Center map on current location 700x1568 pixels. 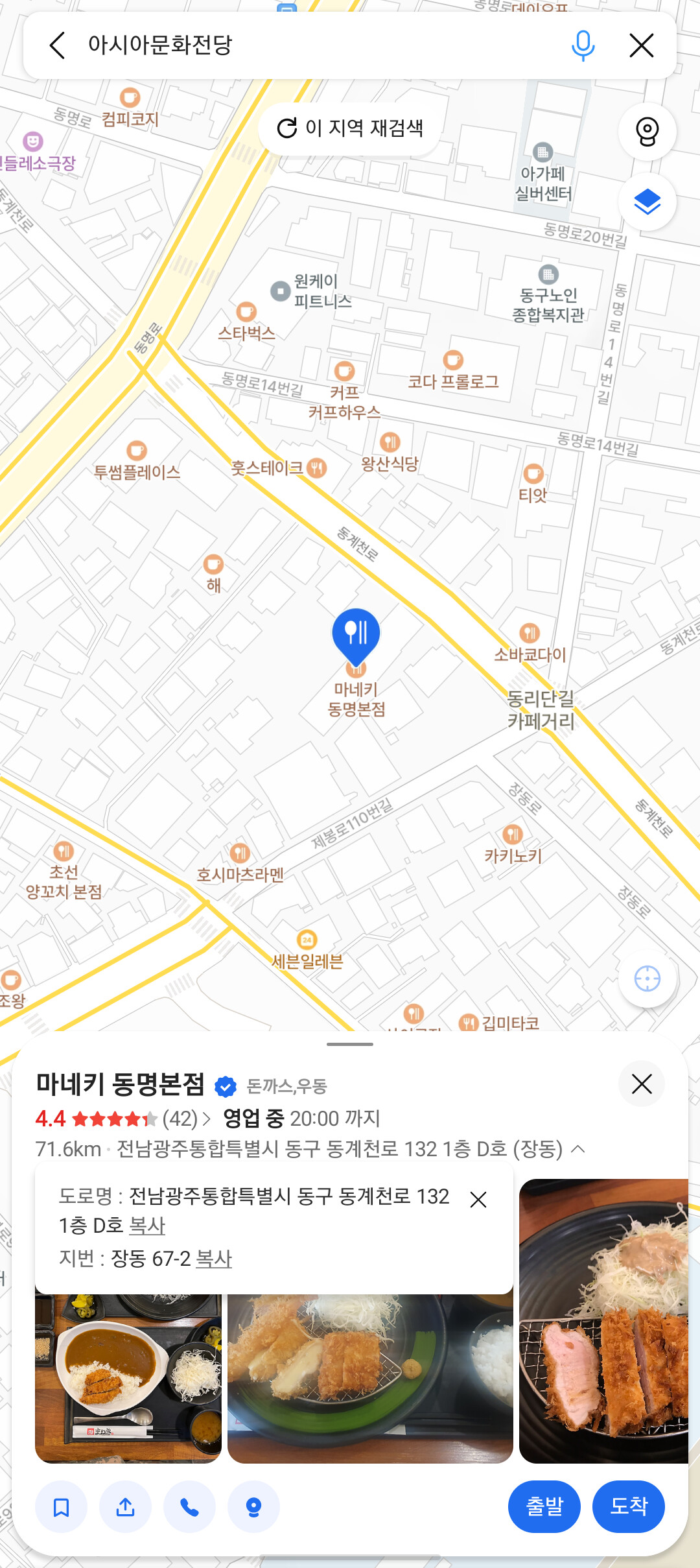pos(647,979)
